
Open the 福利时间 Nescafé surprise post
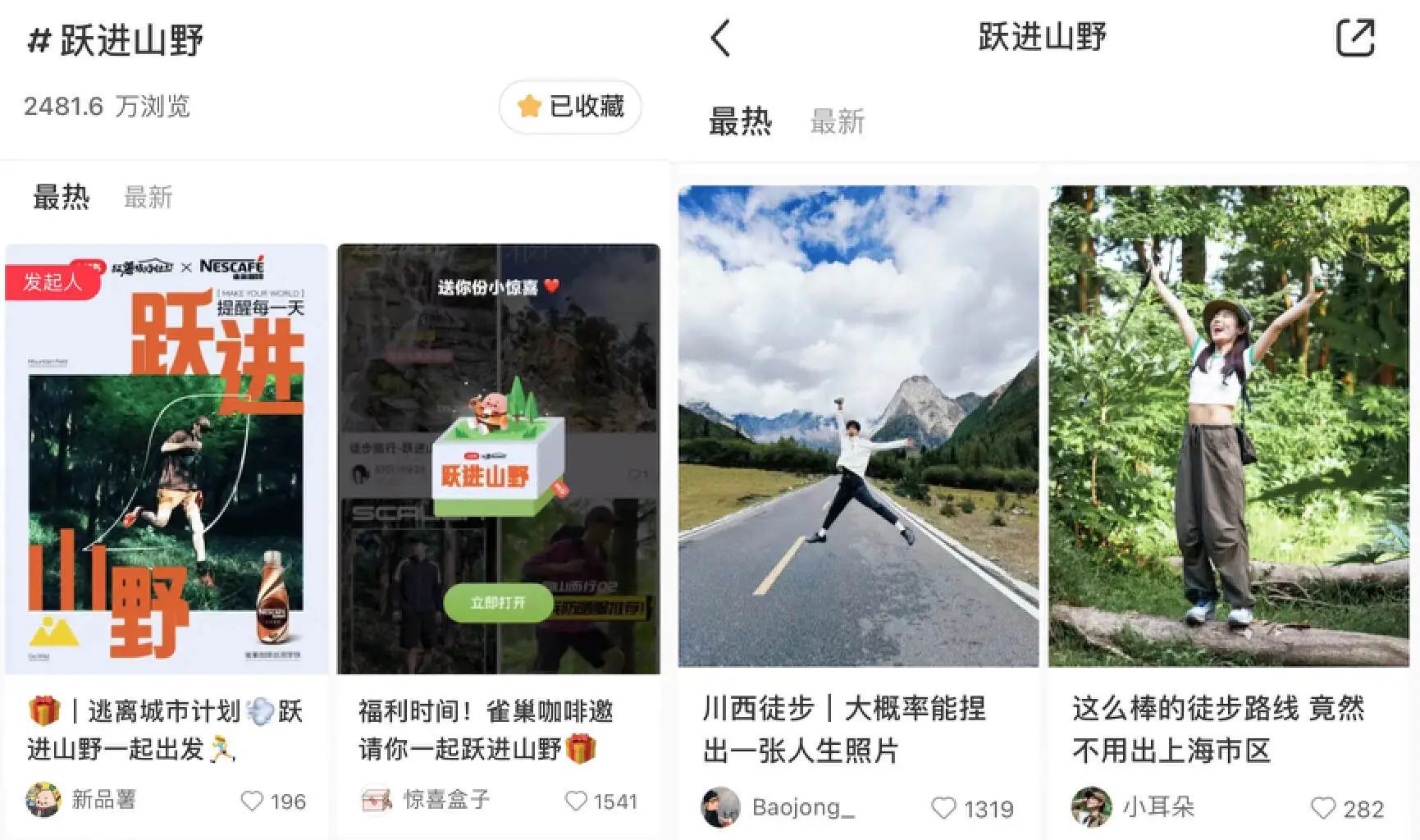coord(499,459)
